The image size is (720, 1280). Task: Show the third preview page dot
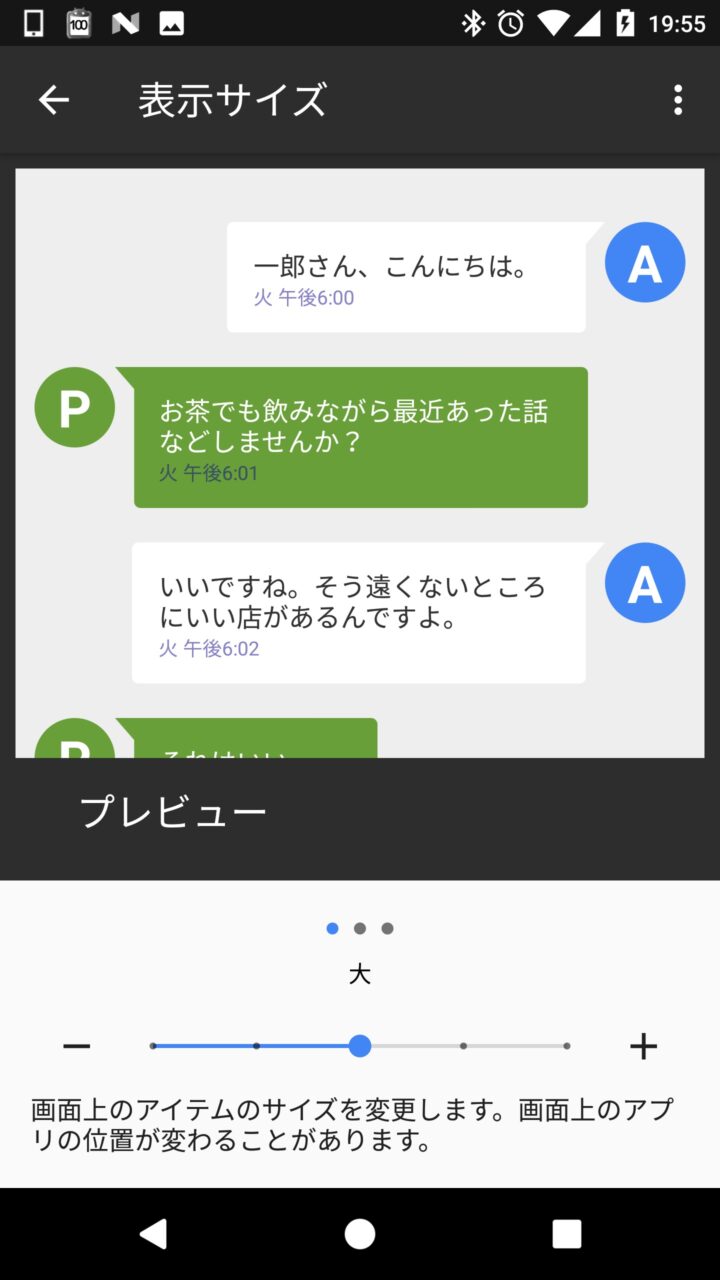pos(387,928)
